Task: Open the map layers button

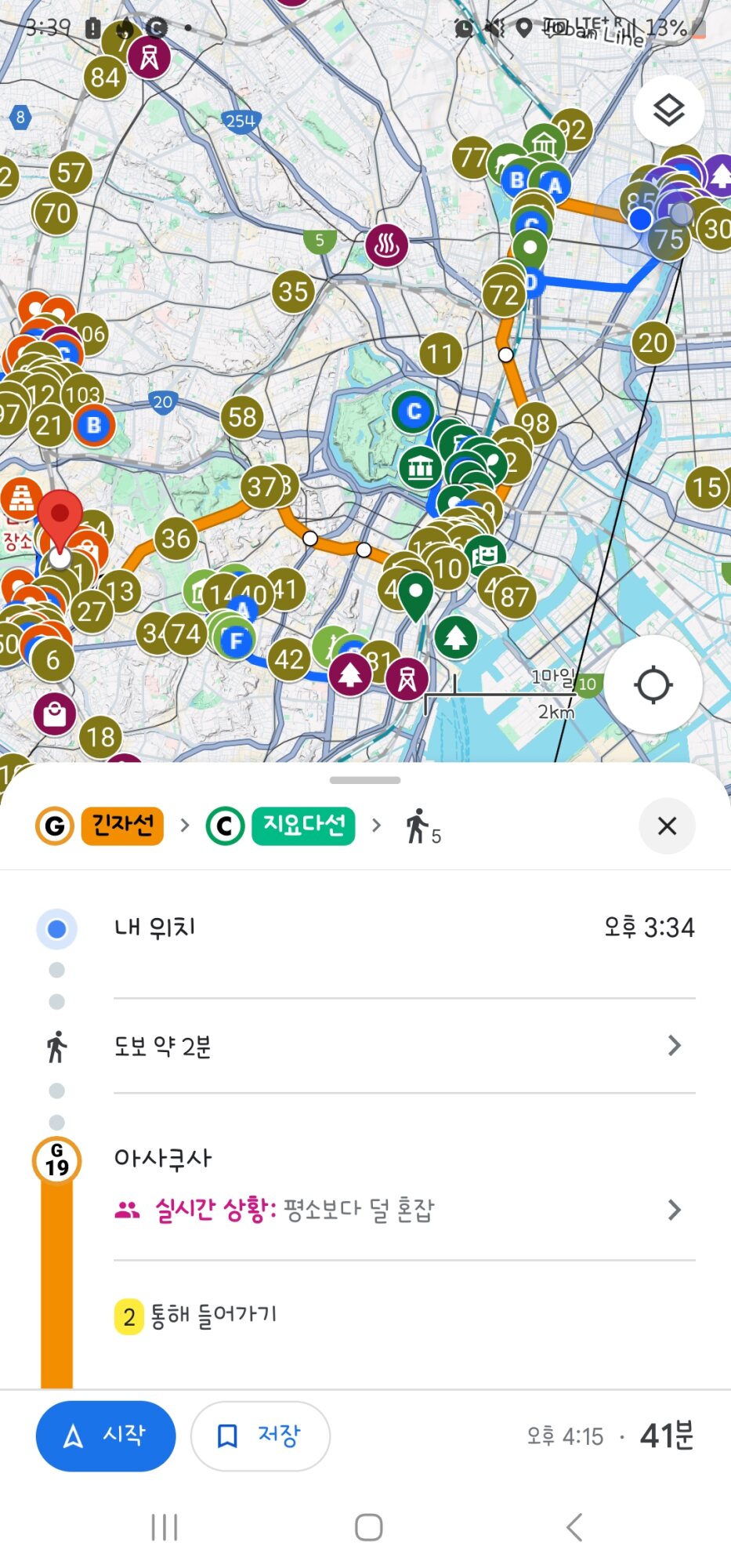Action: 668,111
